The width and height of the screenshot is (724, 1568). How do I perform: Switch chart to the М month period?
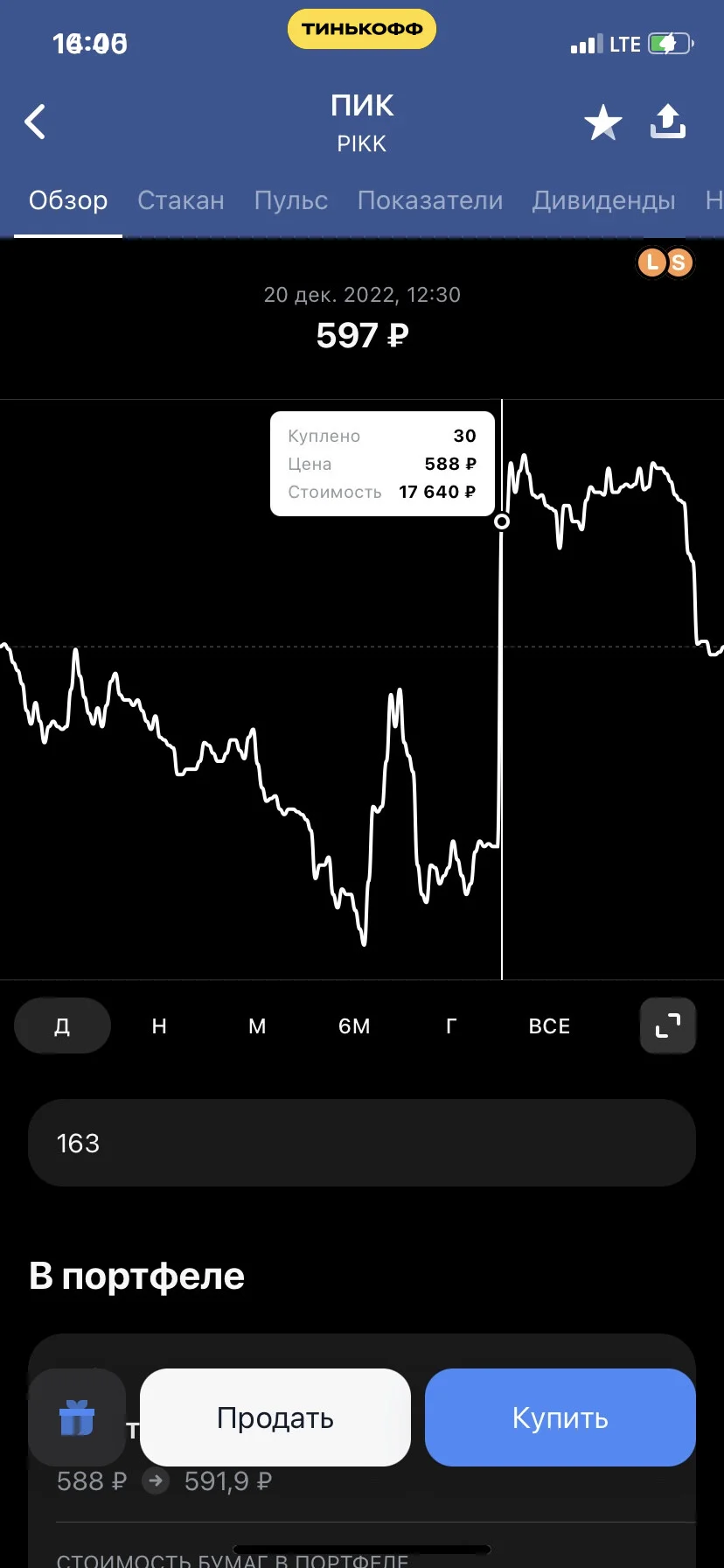click(x=257, y=1025)
